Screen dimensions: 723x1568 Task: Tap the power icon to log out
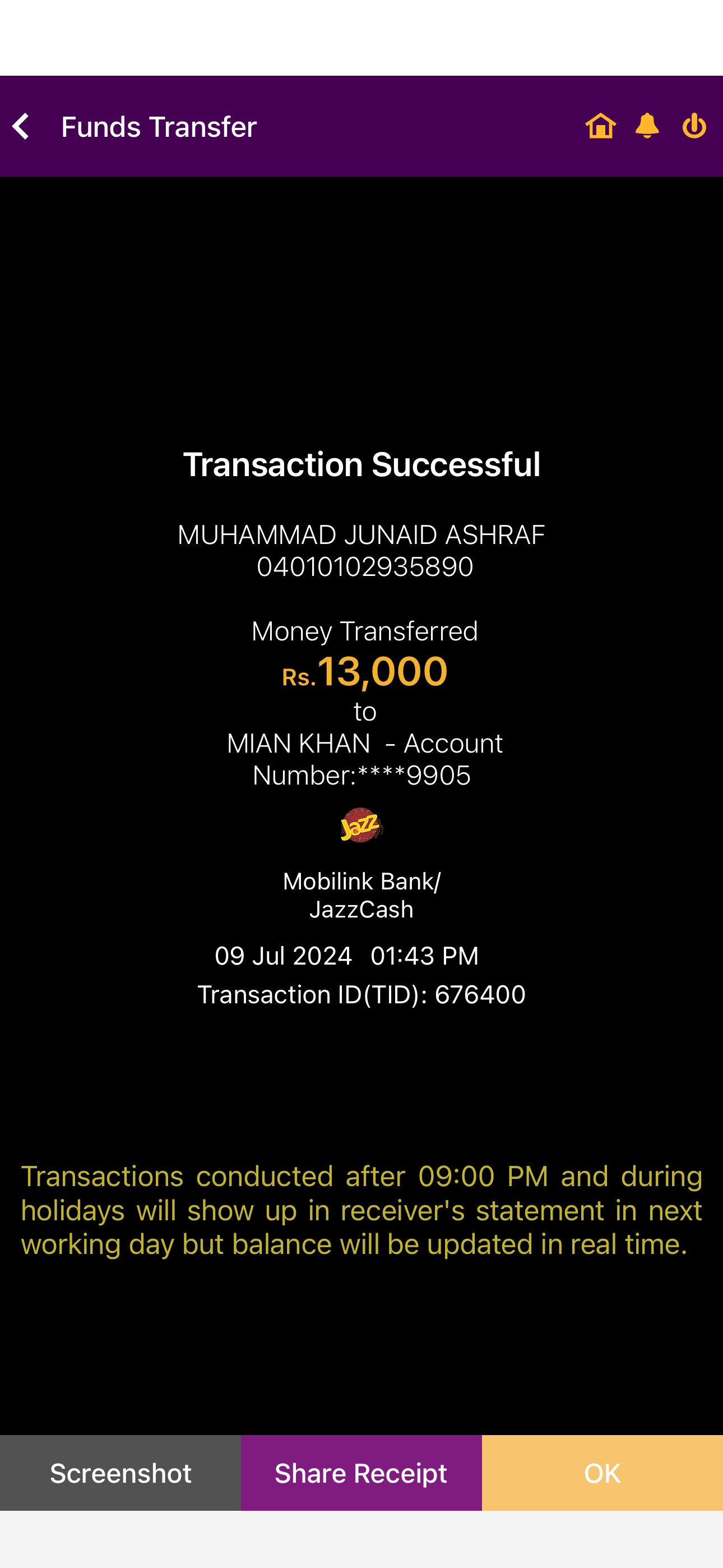(694, 126)
